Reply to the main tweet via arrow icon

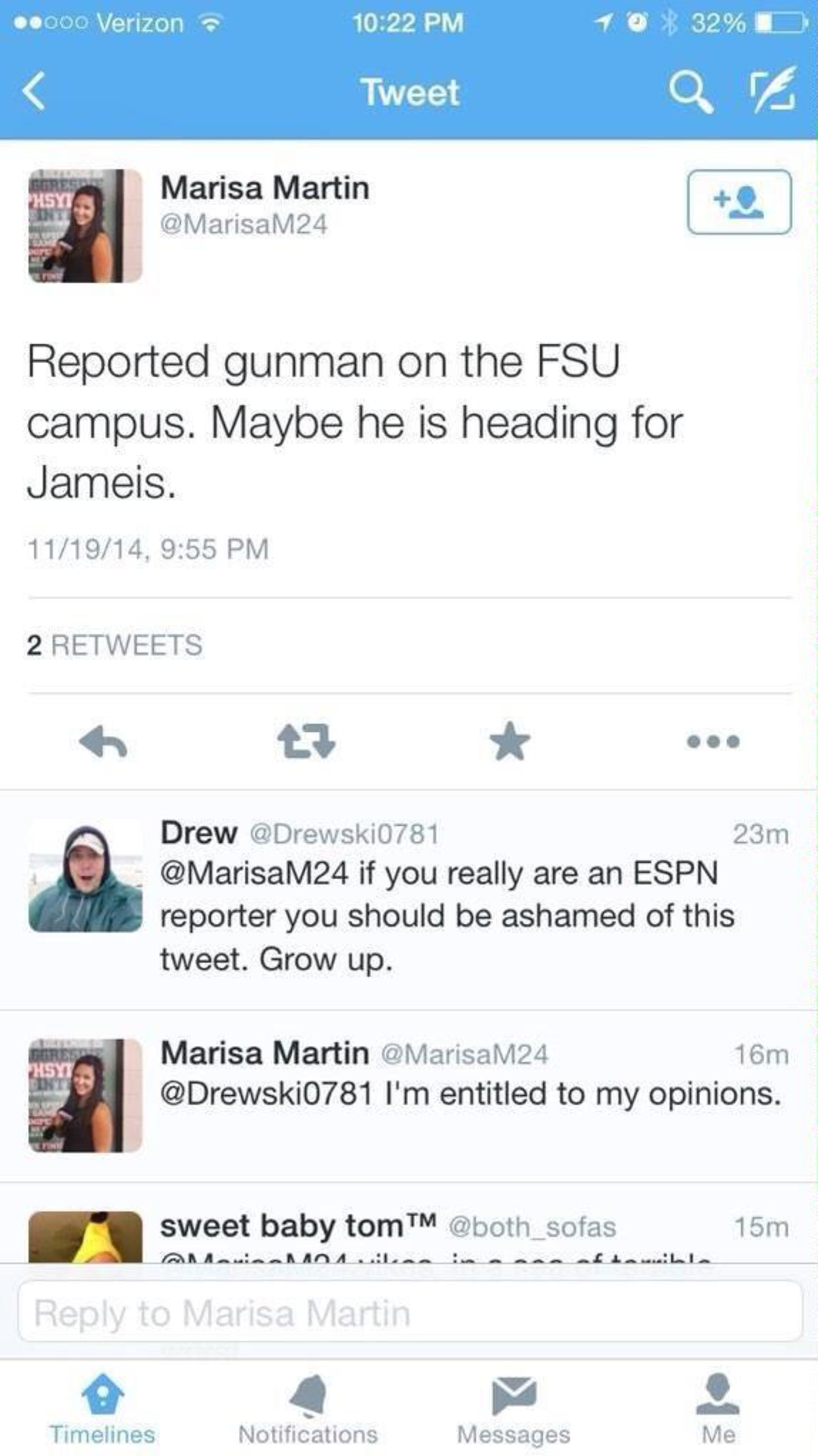[x=103, y=741]
